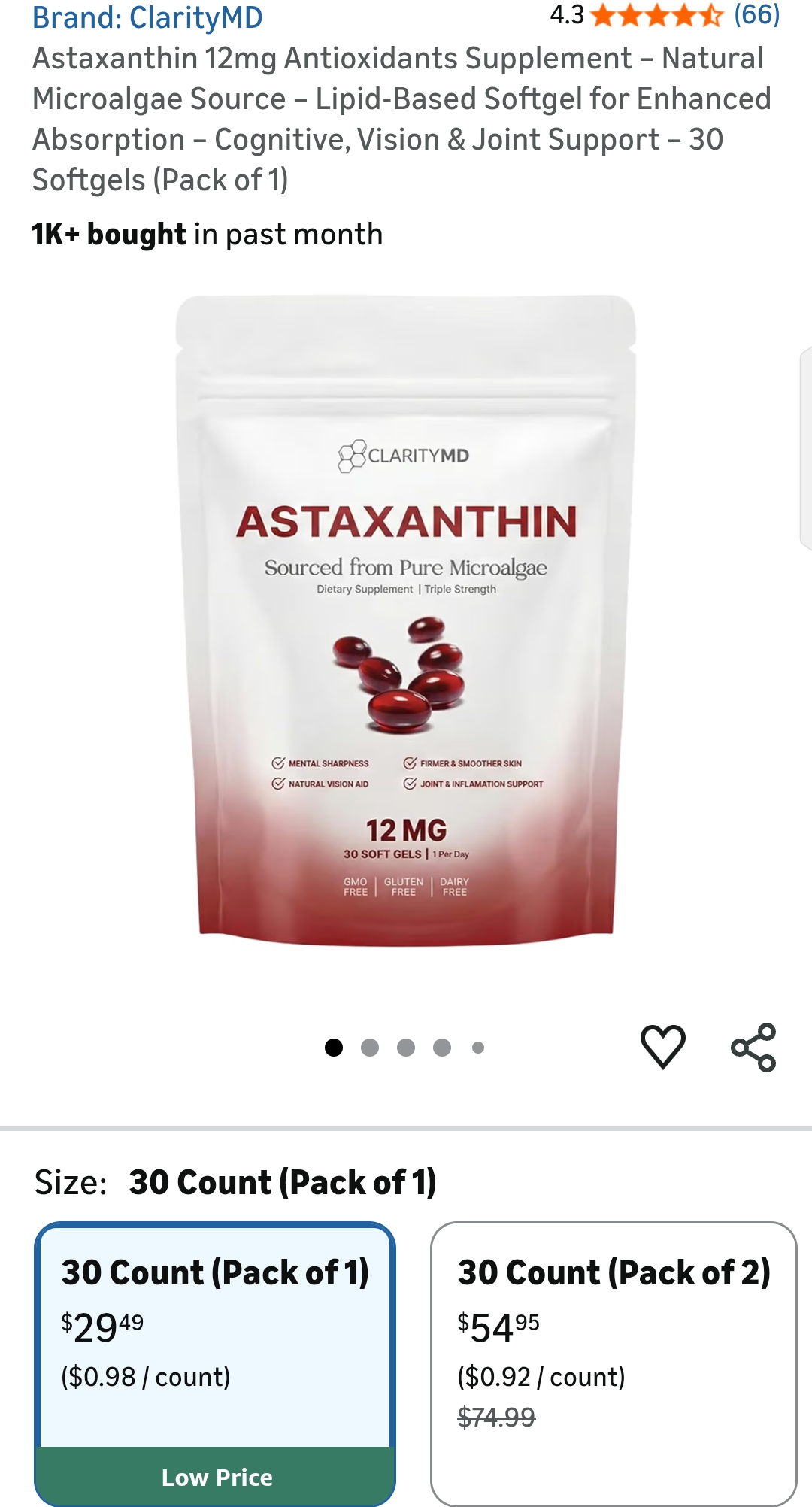Tap the second carousel dot
Viewport: 812px width, 1507px height.
(x=368, y=1045)
